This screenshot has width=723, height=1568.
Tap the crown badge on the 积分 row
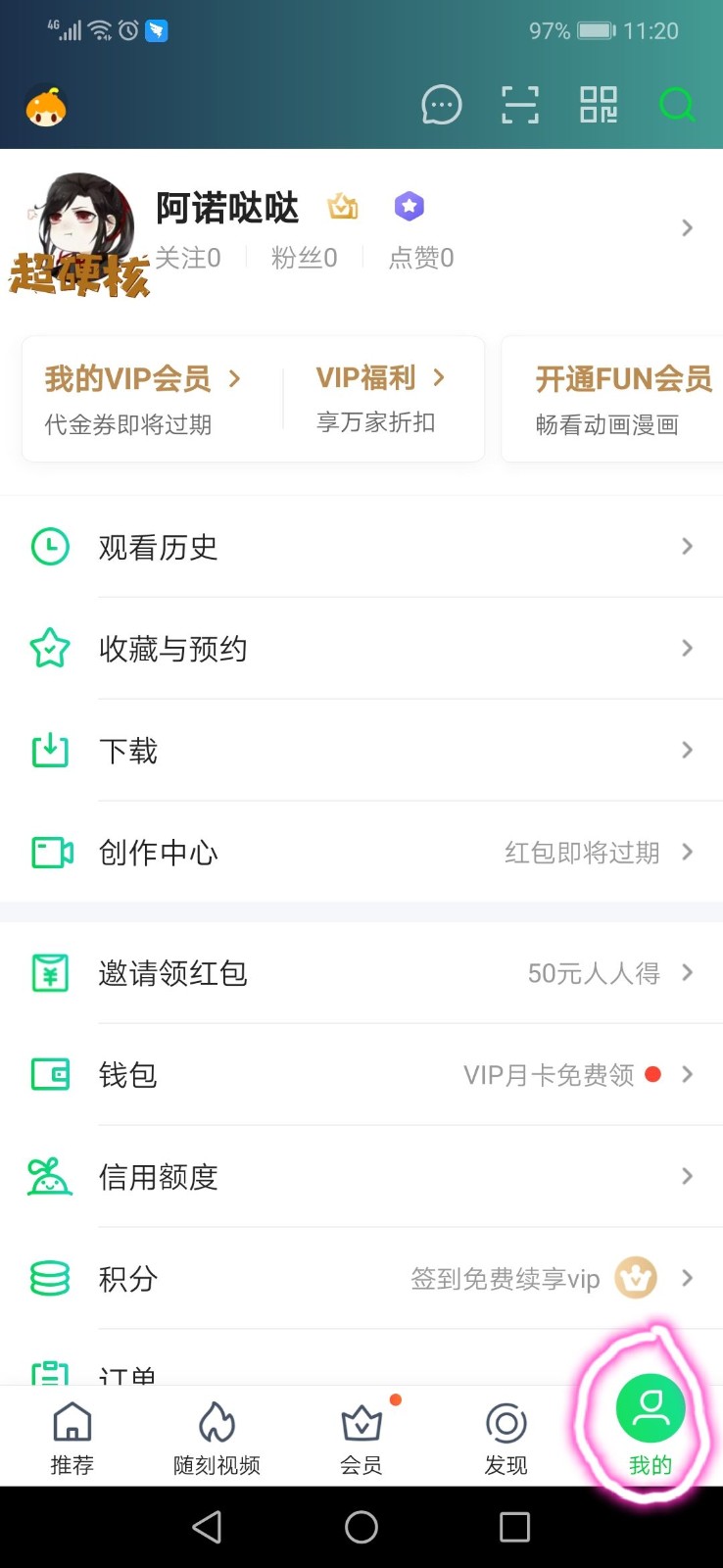635,1278
